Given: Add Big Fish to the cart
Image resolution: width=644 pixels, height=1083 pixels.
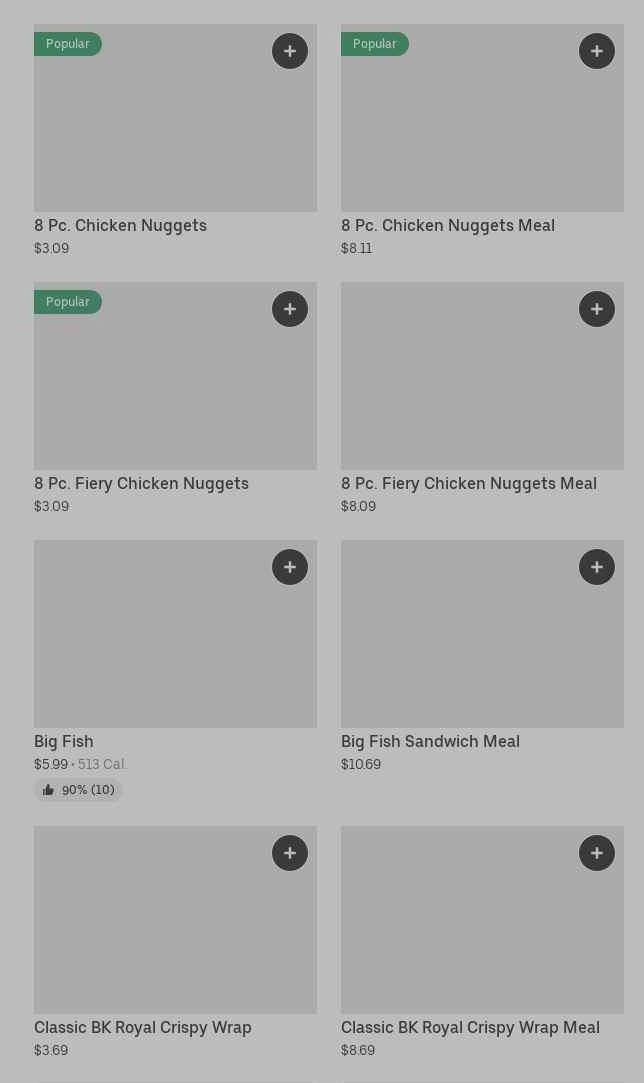Looking at the screenshot, I should 290,567.
